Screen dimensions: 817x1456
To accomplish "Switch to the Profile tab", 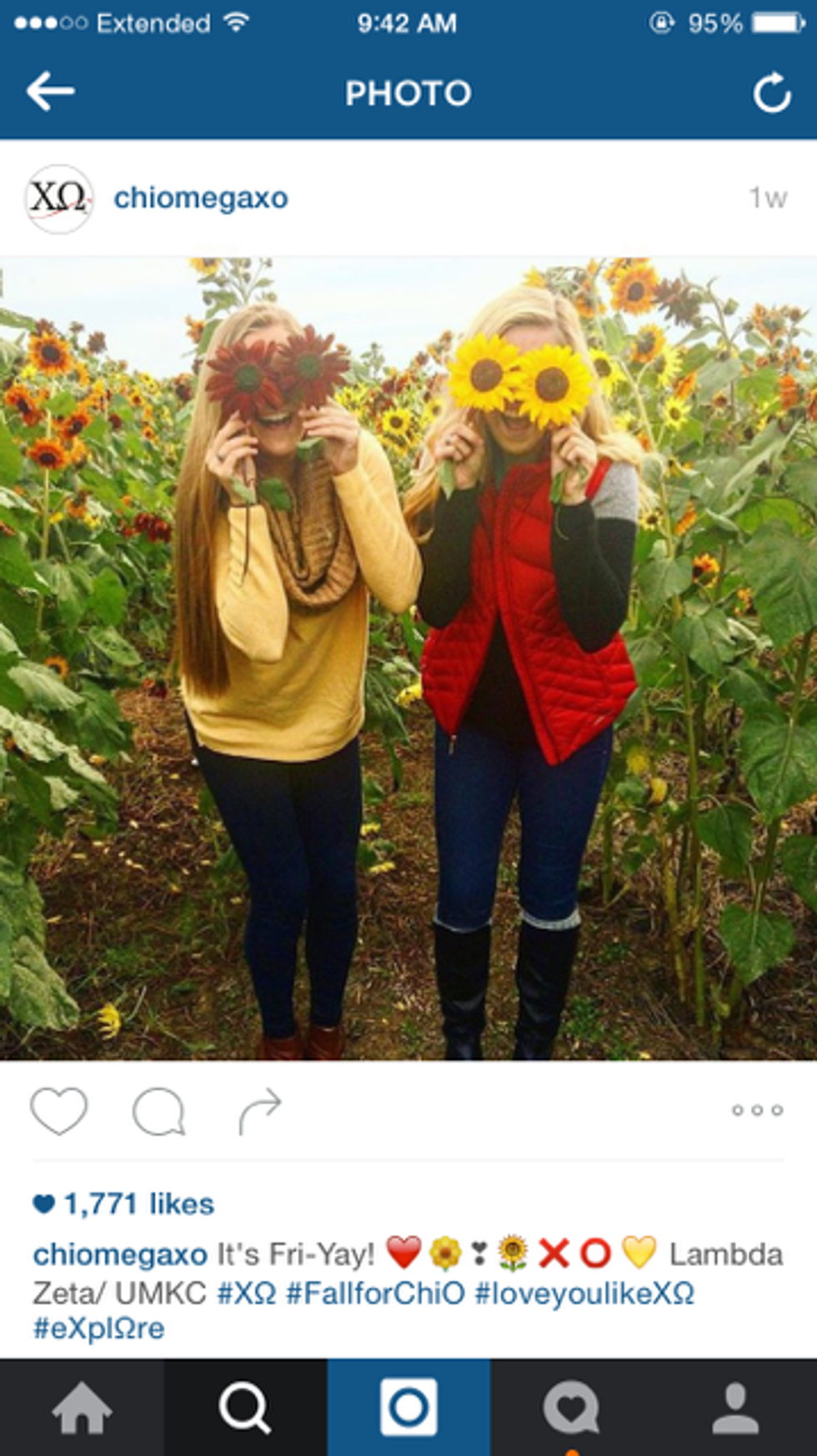I will (x=735, y=1408).
